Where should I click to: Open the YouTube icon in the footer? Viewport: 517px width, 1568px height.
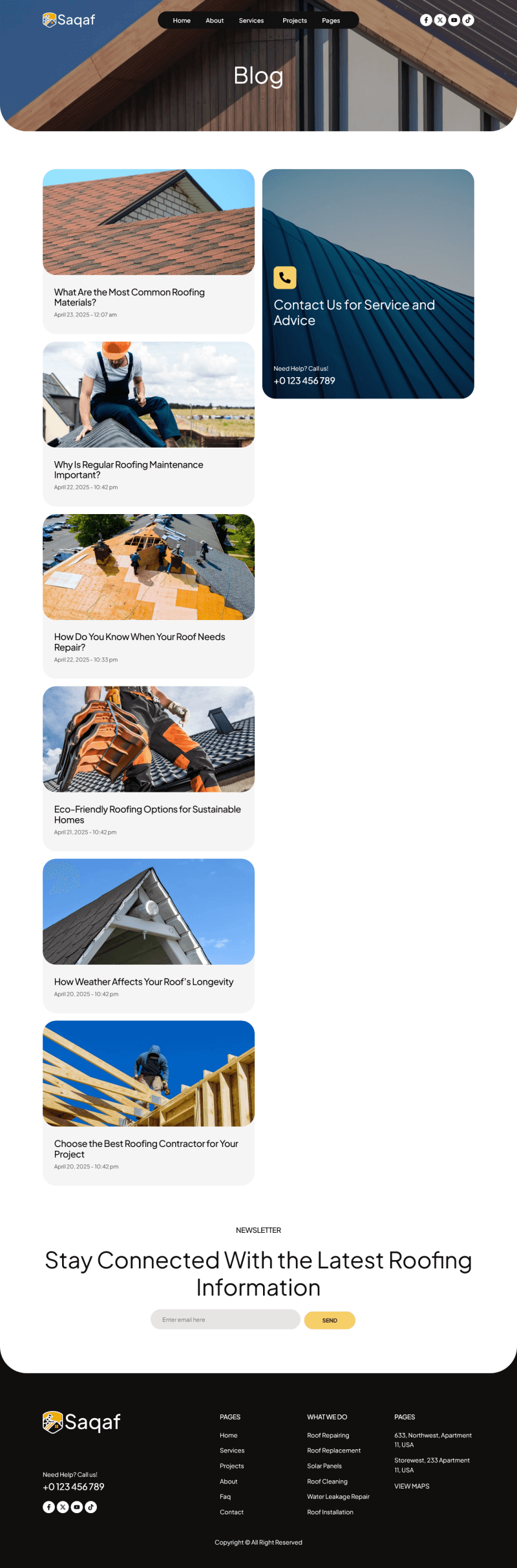(77, 1507)
